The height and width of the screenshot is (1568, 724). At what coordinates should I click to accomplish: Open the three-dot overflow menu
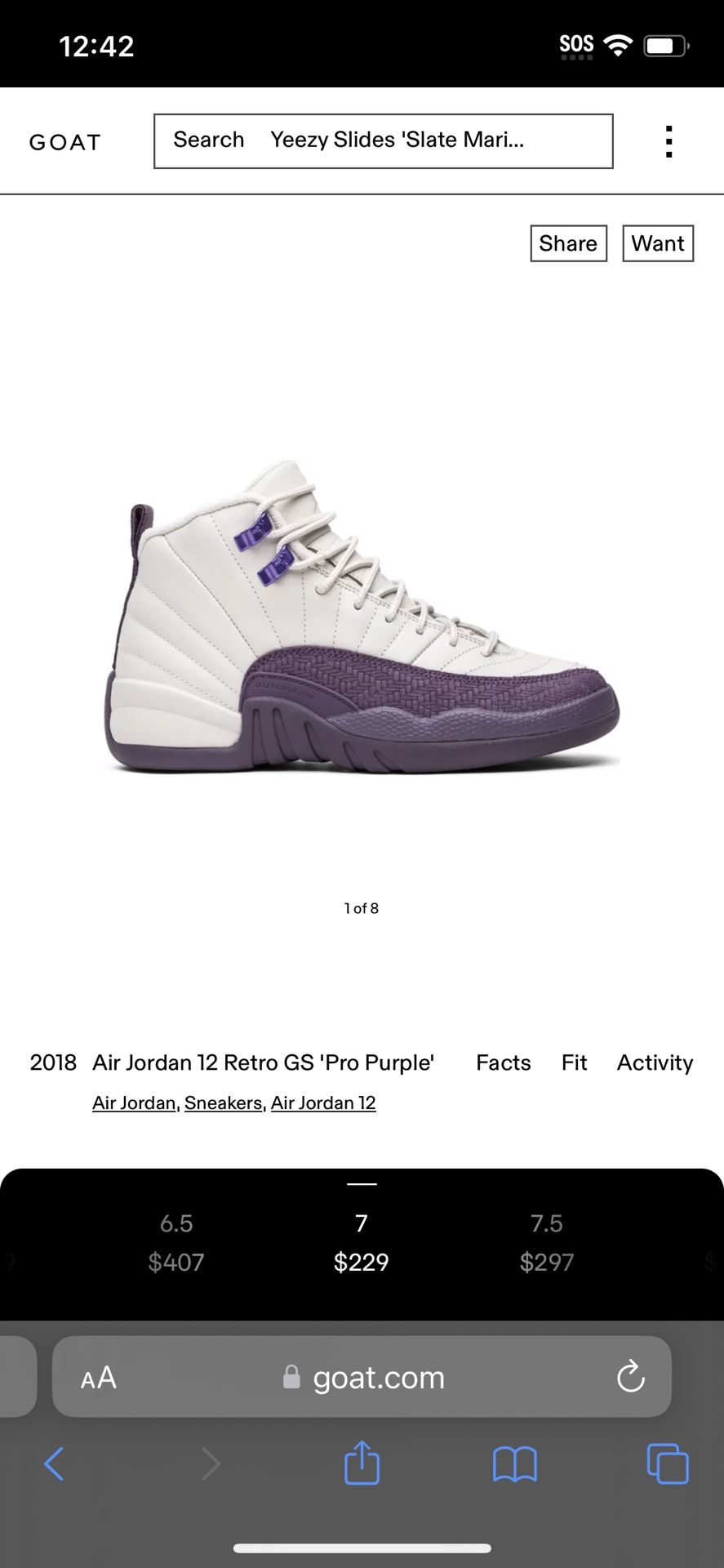669,141
